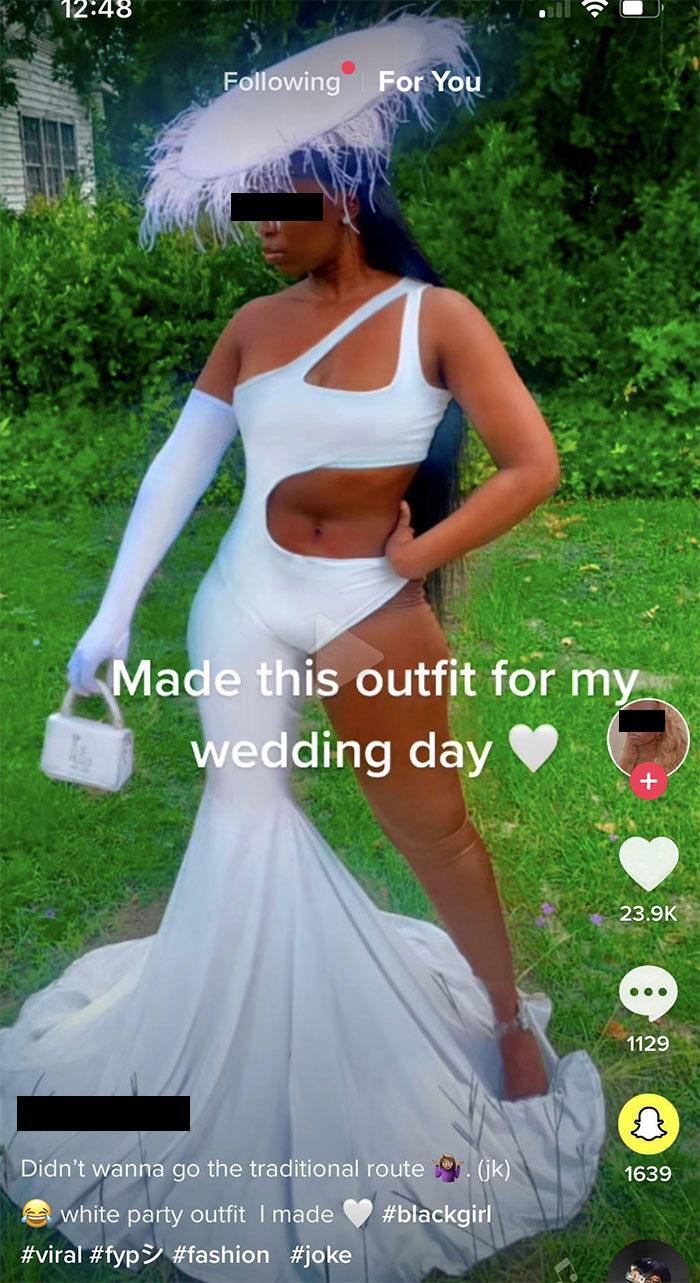The image size is (700, 1283).
Task: Resume the video with the play icon
Action: (x=345, y=643)
